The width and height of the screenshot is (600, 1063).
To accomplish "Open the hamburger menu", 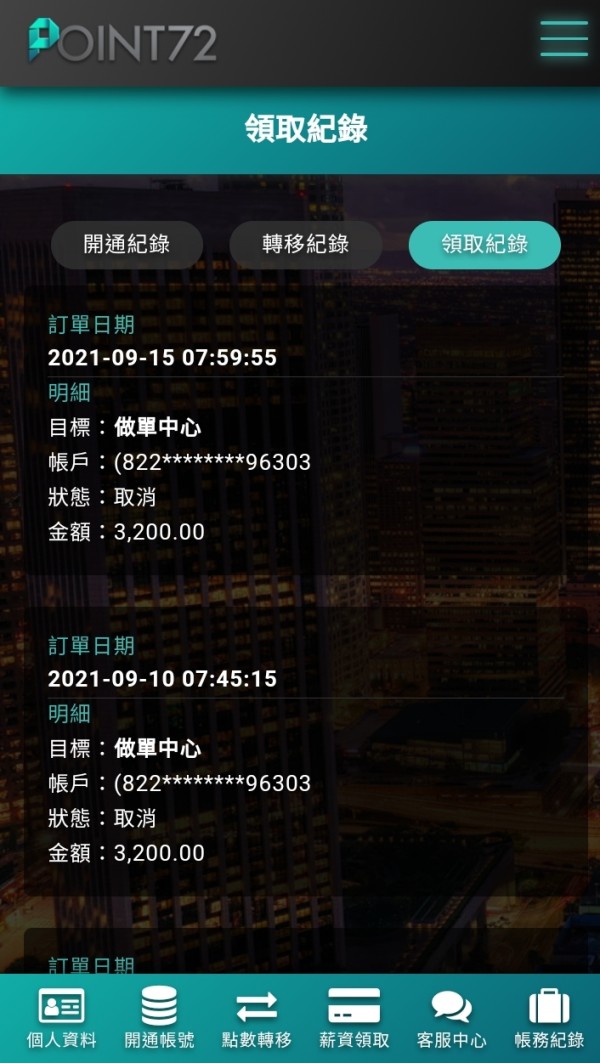I will 563,39.
